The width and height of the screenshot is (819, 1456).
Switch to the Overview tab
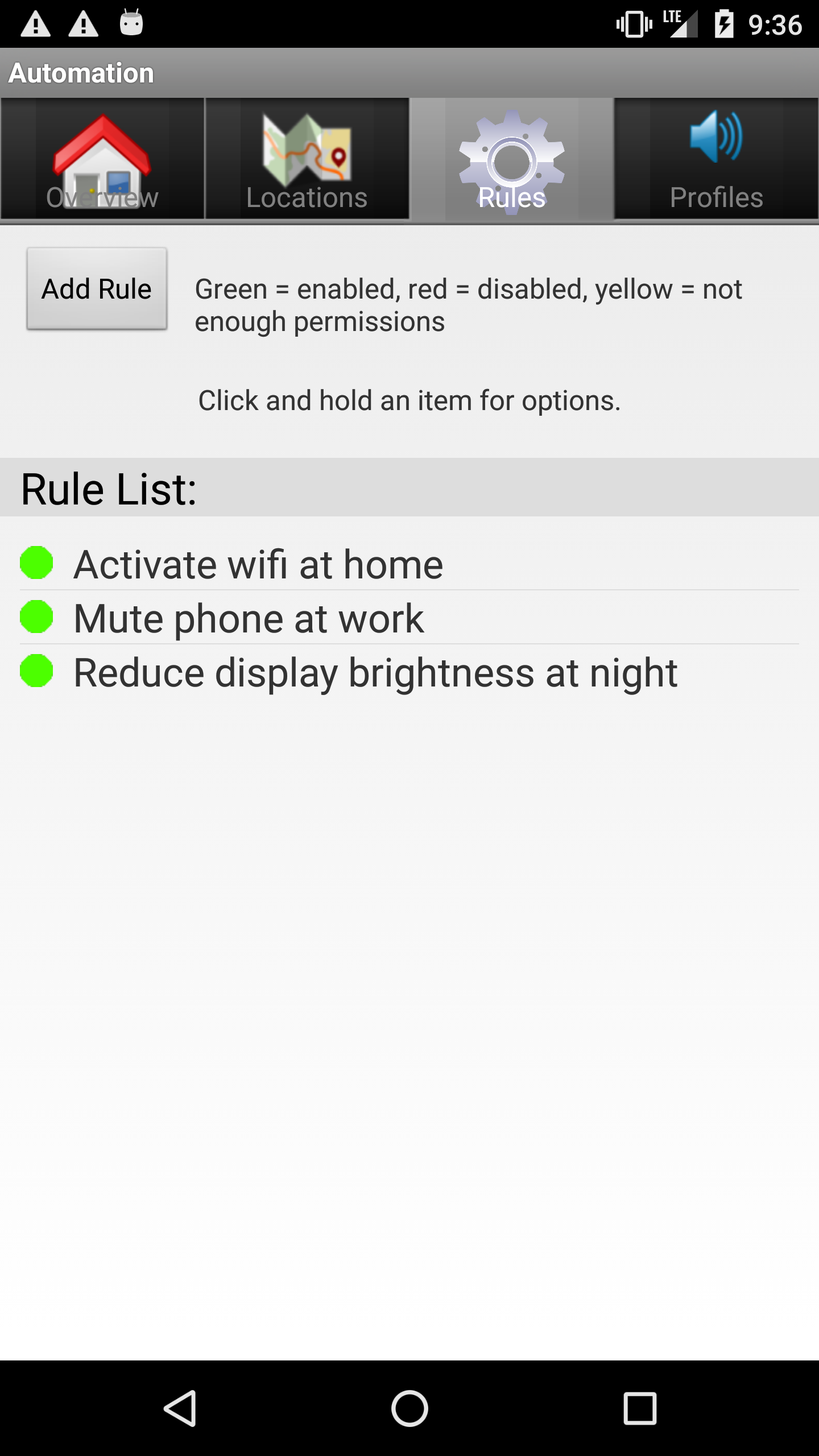click(102, 159)
